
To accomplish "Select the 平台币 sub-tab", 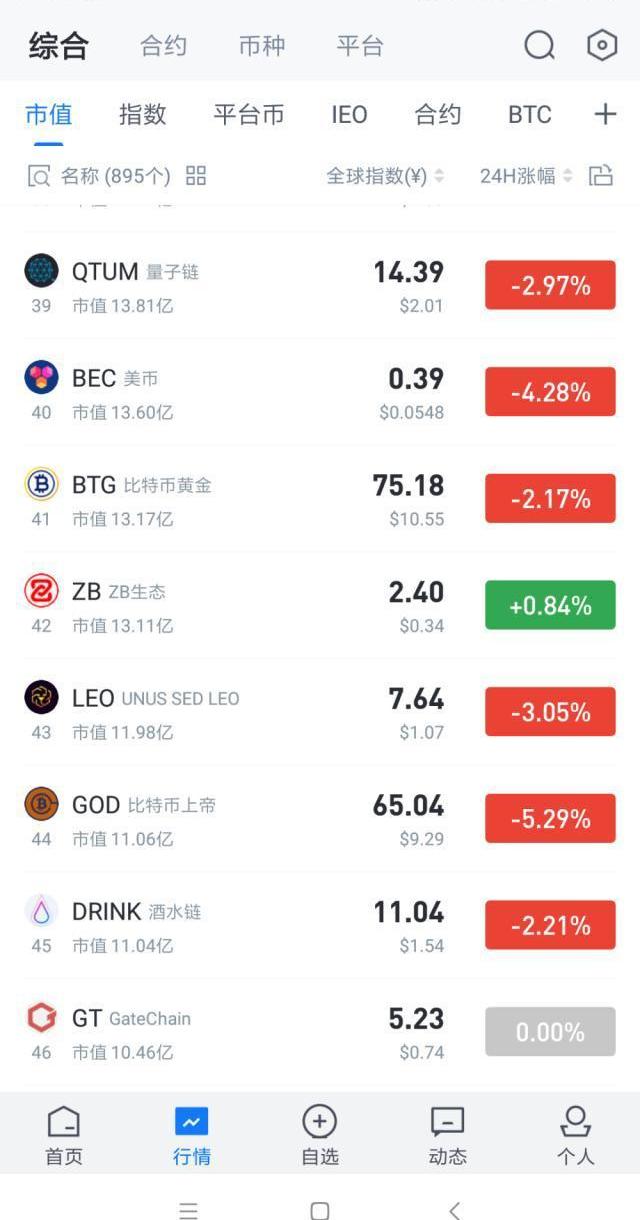I will (249, 115).
